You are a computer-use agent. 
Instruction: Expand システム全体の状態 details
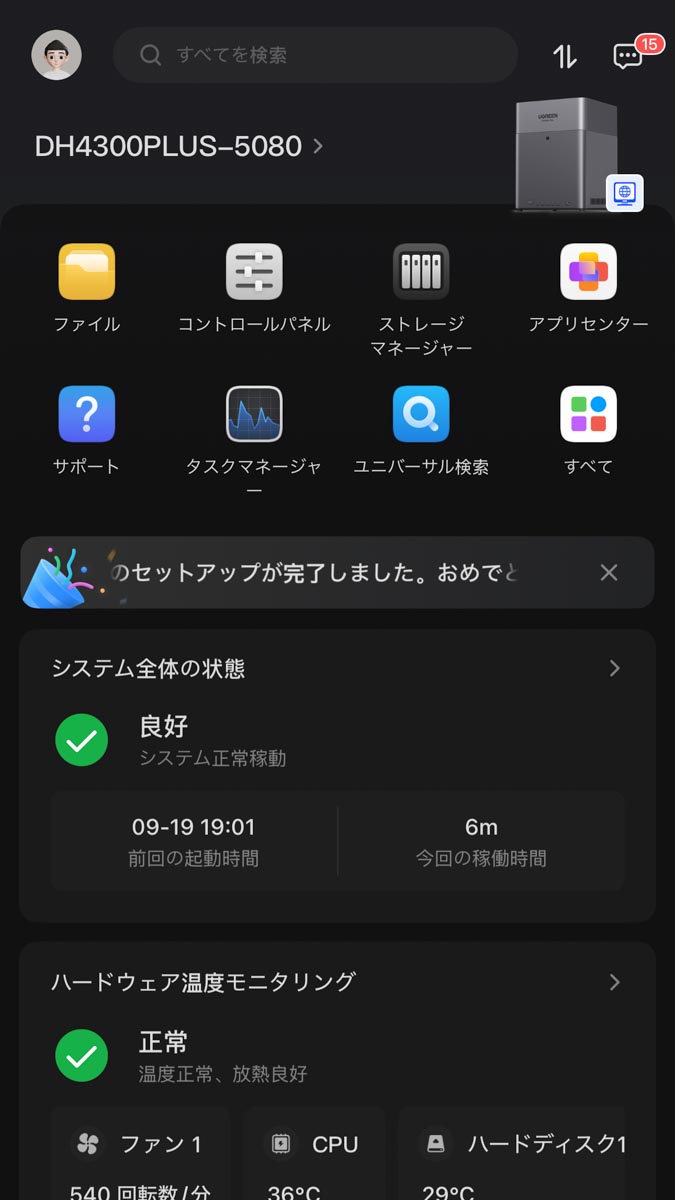(x=614, y=668)
